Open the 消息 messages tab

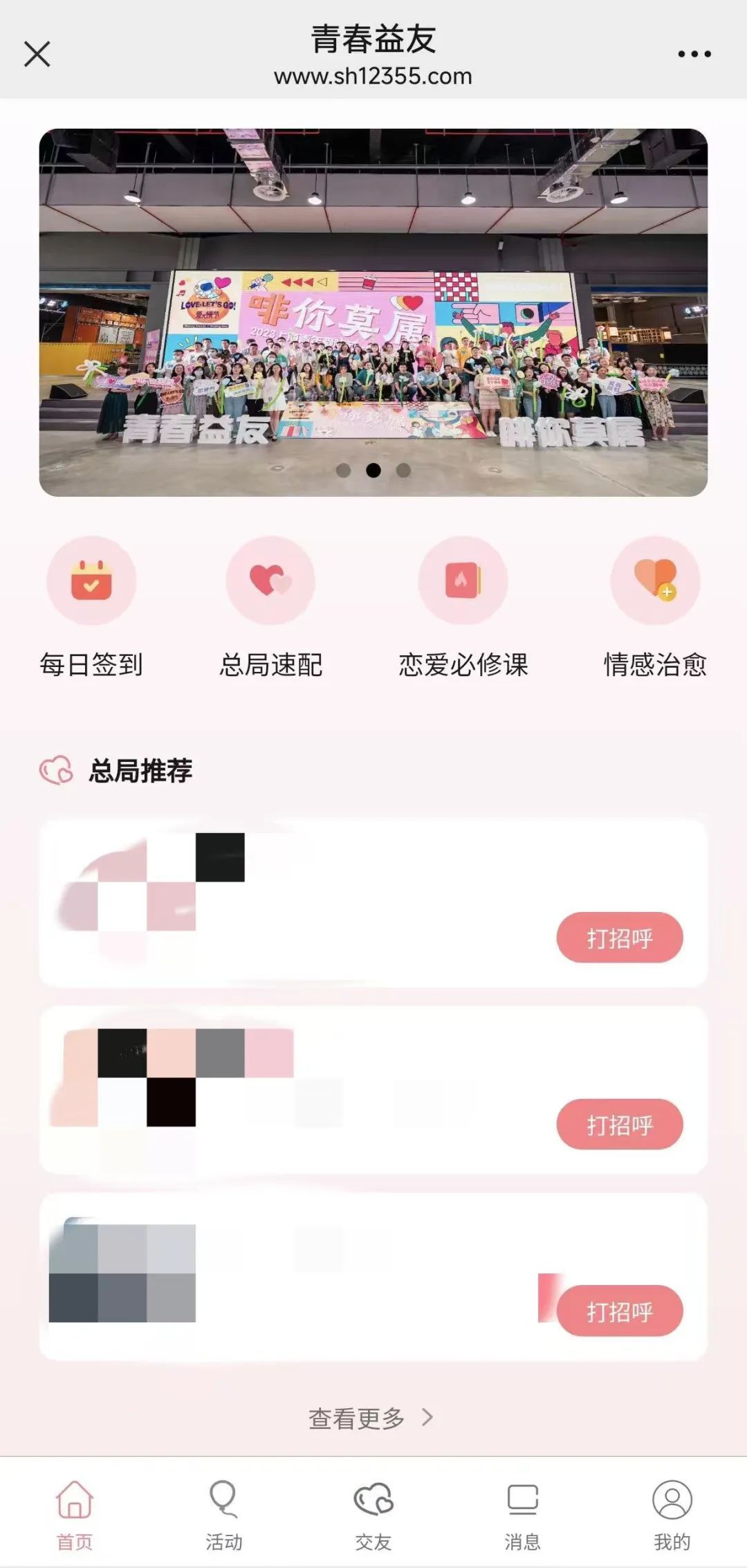[x=522, y=1513]
